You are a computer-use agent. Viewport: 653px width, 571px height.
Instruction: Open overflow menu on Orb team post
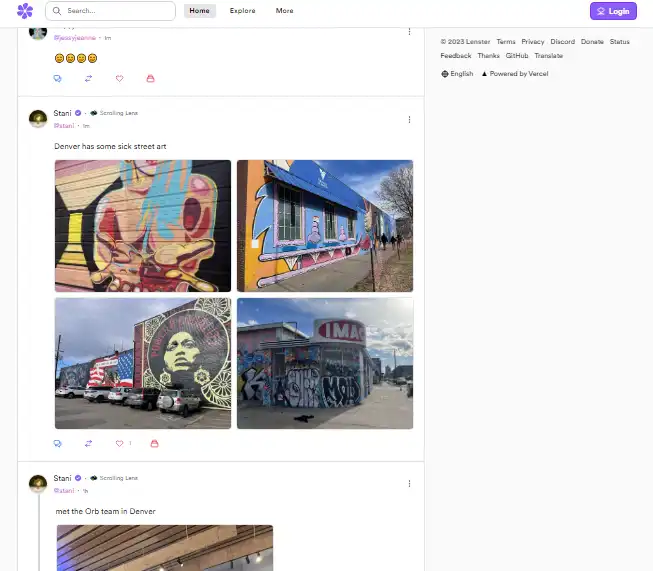click(x=409, y=483)
